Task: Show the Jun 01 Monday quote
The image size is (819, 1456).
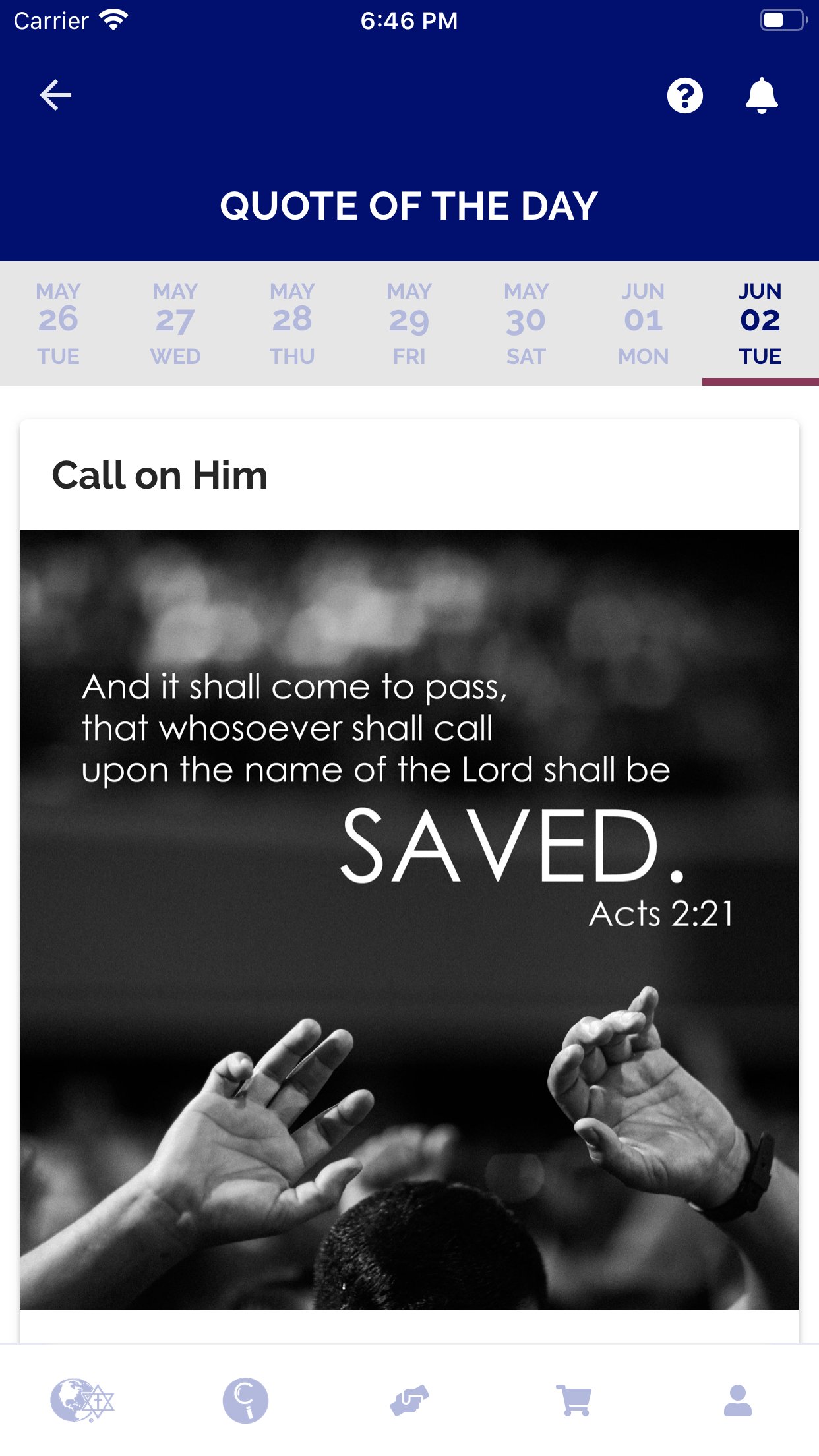Action: click(643, 323)
